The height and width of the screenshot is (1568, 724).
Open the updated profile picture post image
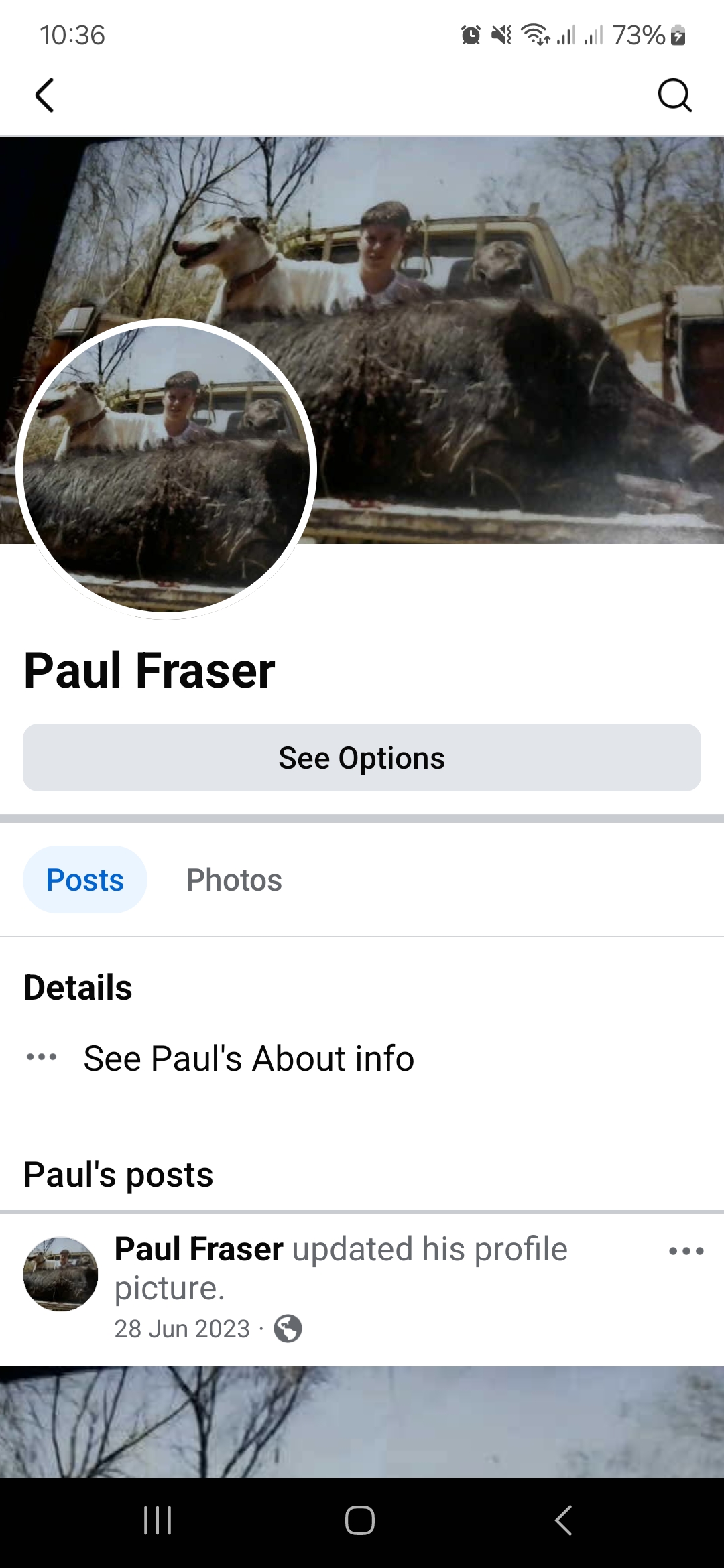point(362,1422)
